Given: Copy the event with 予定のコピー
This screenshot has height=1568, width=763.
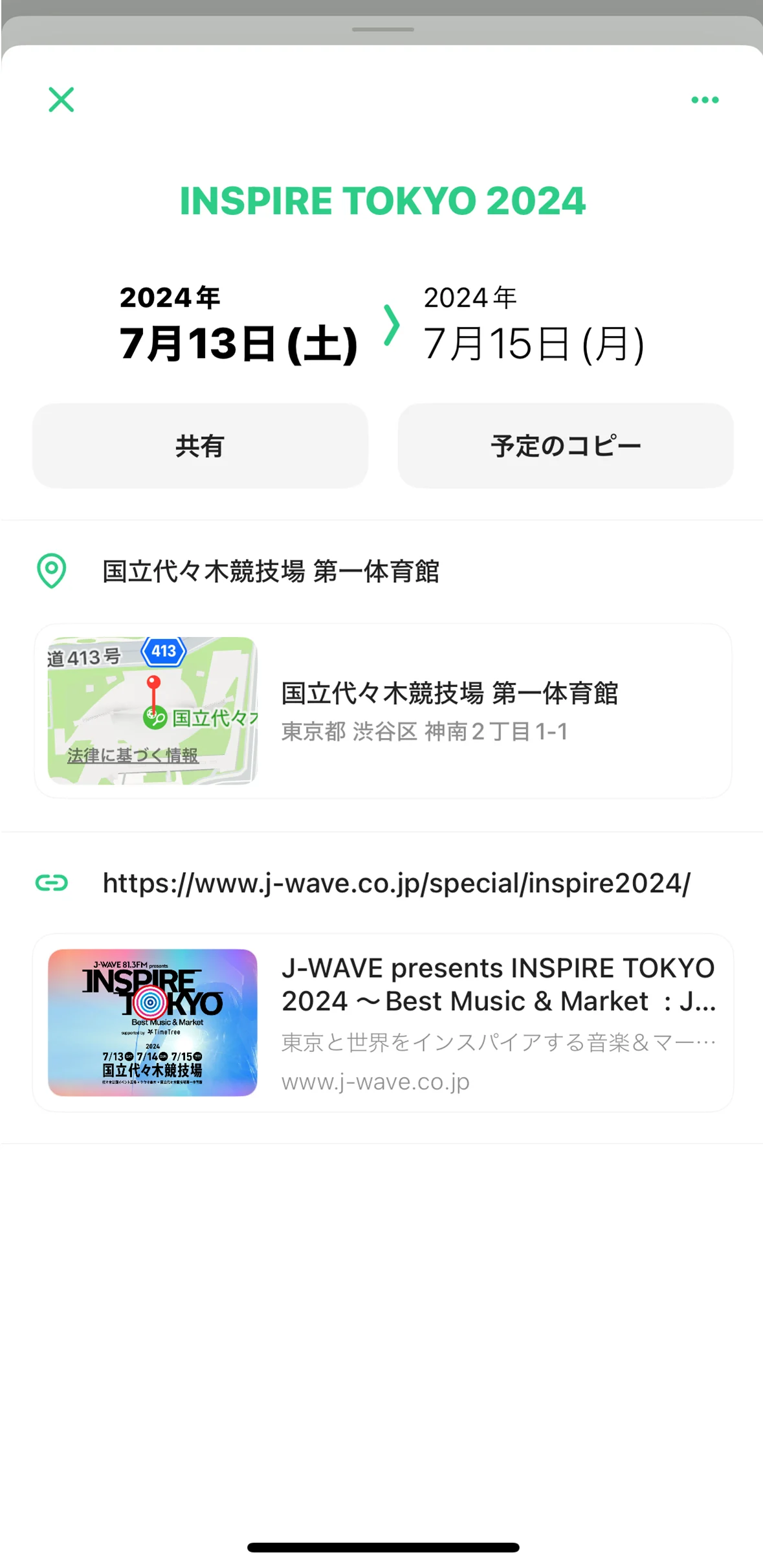Looking at the screenshot, I should click(565, 446).
